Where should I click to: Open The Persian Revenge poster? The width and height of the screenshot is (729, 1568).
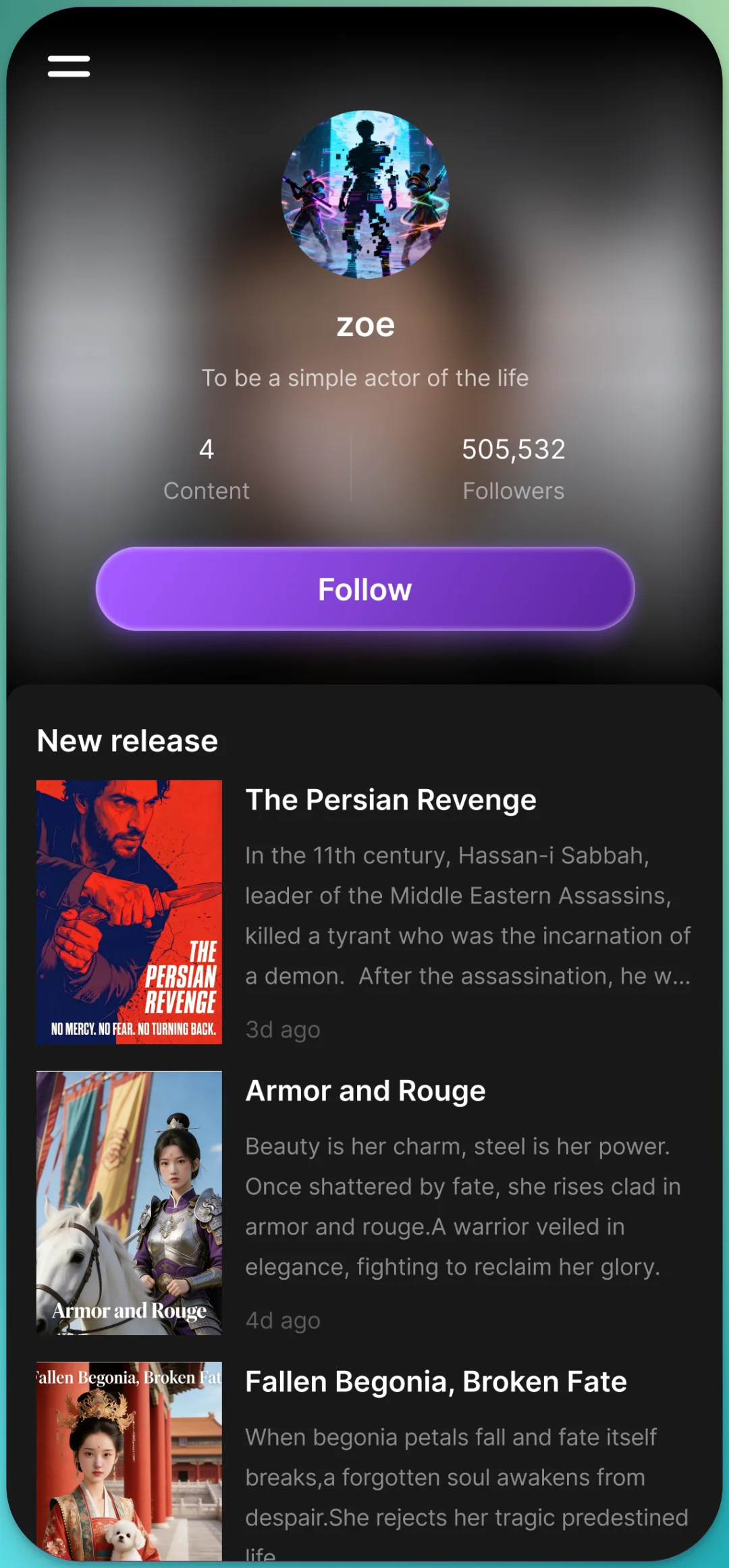(x=129, y=912)
